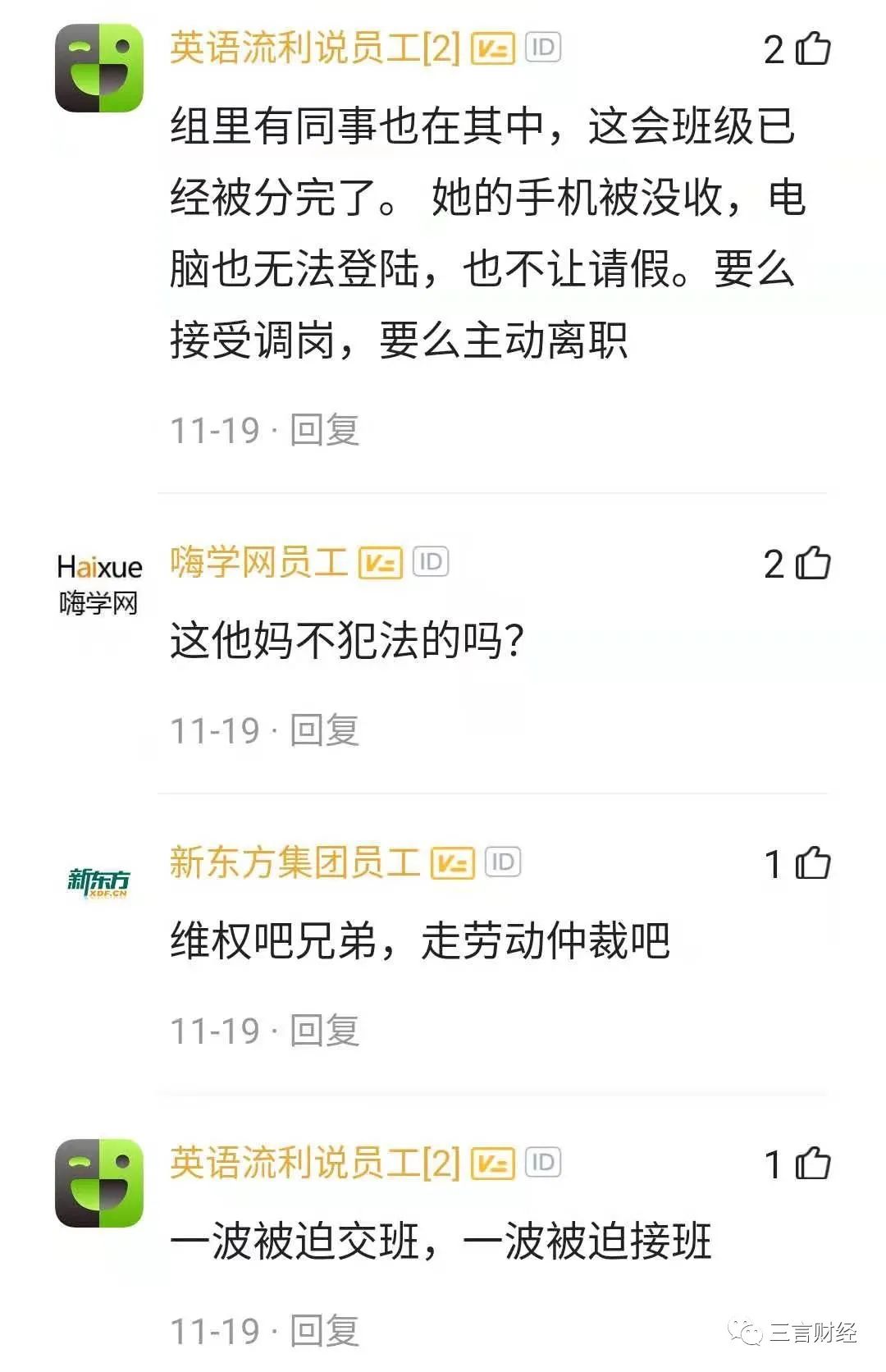Like the comment 一波被迫交班，一波被迫接班

point(812,1164)
